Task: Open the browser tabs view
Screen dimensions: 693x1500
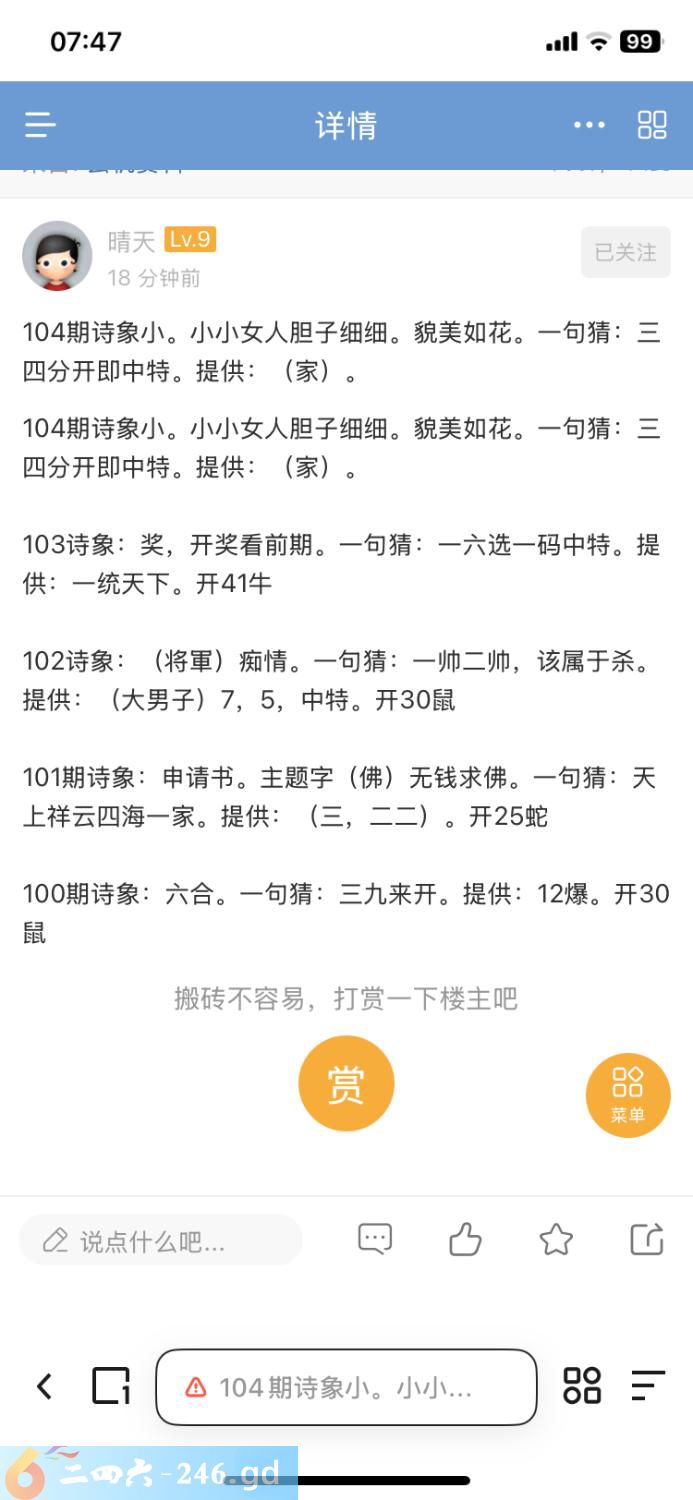Action: (111, 1386)
